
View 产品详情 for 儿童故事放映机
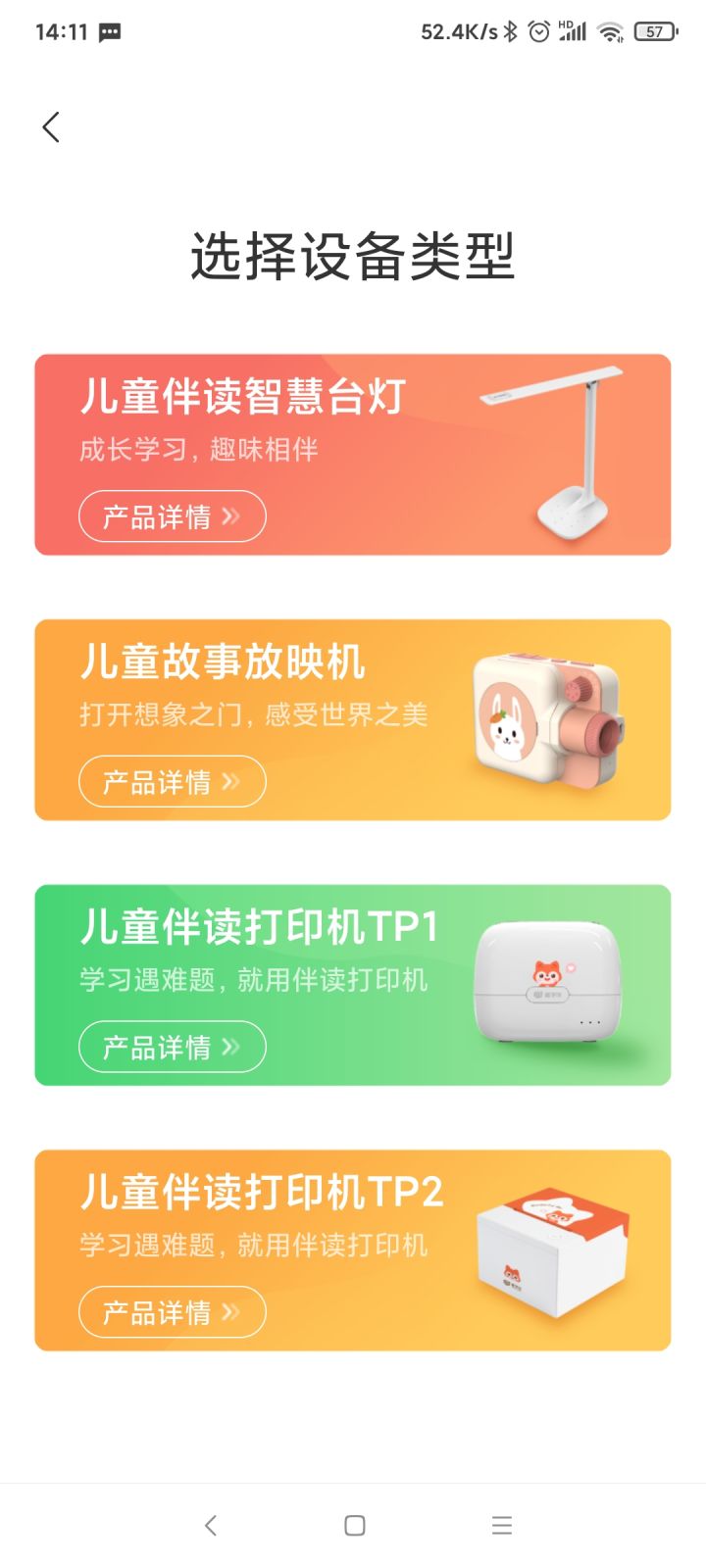(173, 782)
